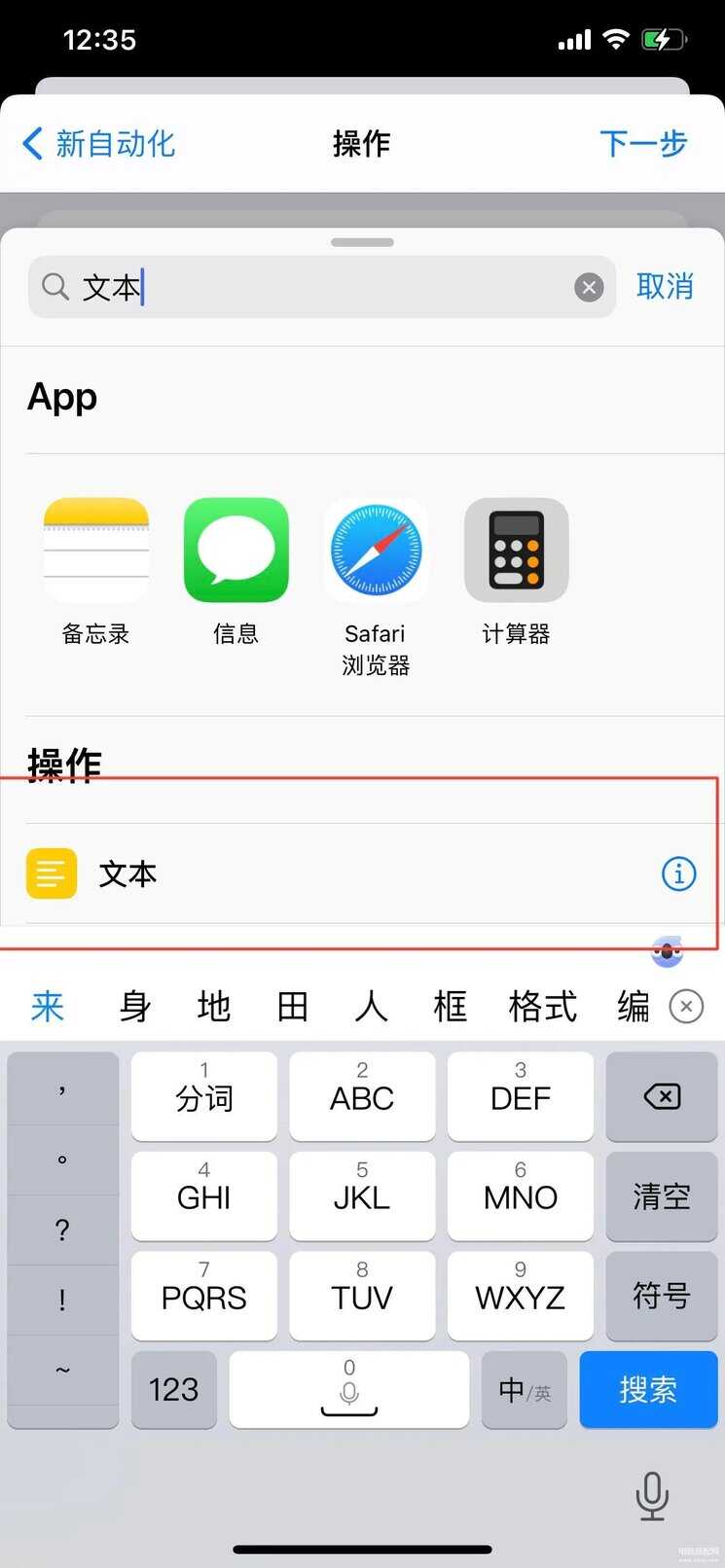Open the 信息 app actions
Viewport: 725px width, 1568px height.
click(236, 551)
